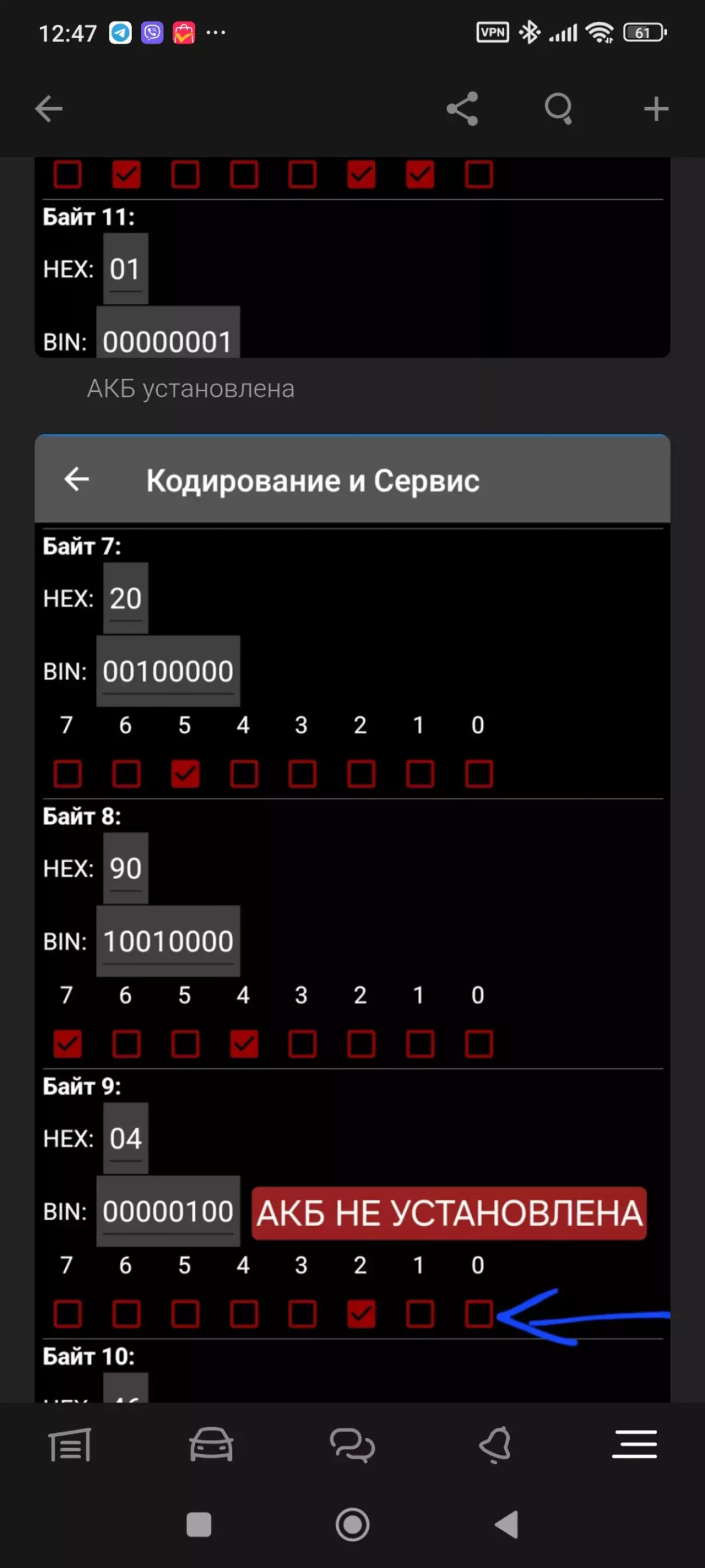Image resolution: width=705 pixels, height=1568 pixels.
Task: Tap the system home button
Action: coord(352,1525)
